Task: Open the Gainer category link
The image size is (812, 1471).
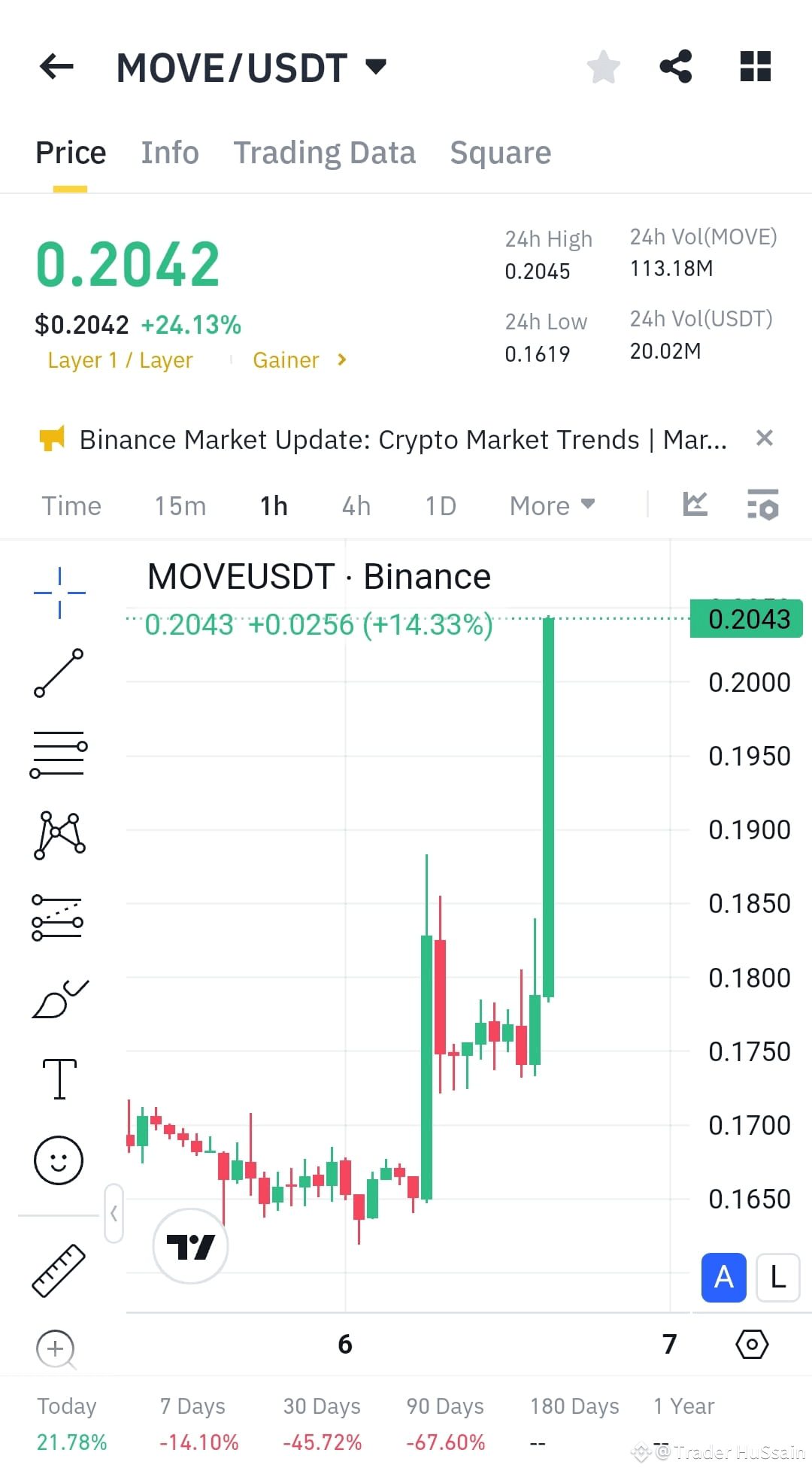Action: point(286,359)
